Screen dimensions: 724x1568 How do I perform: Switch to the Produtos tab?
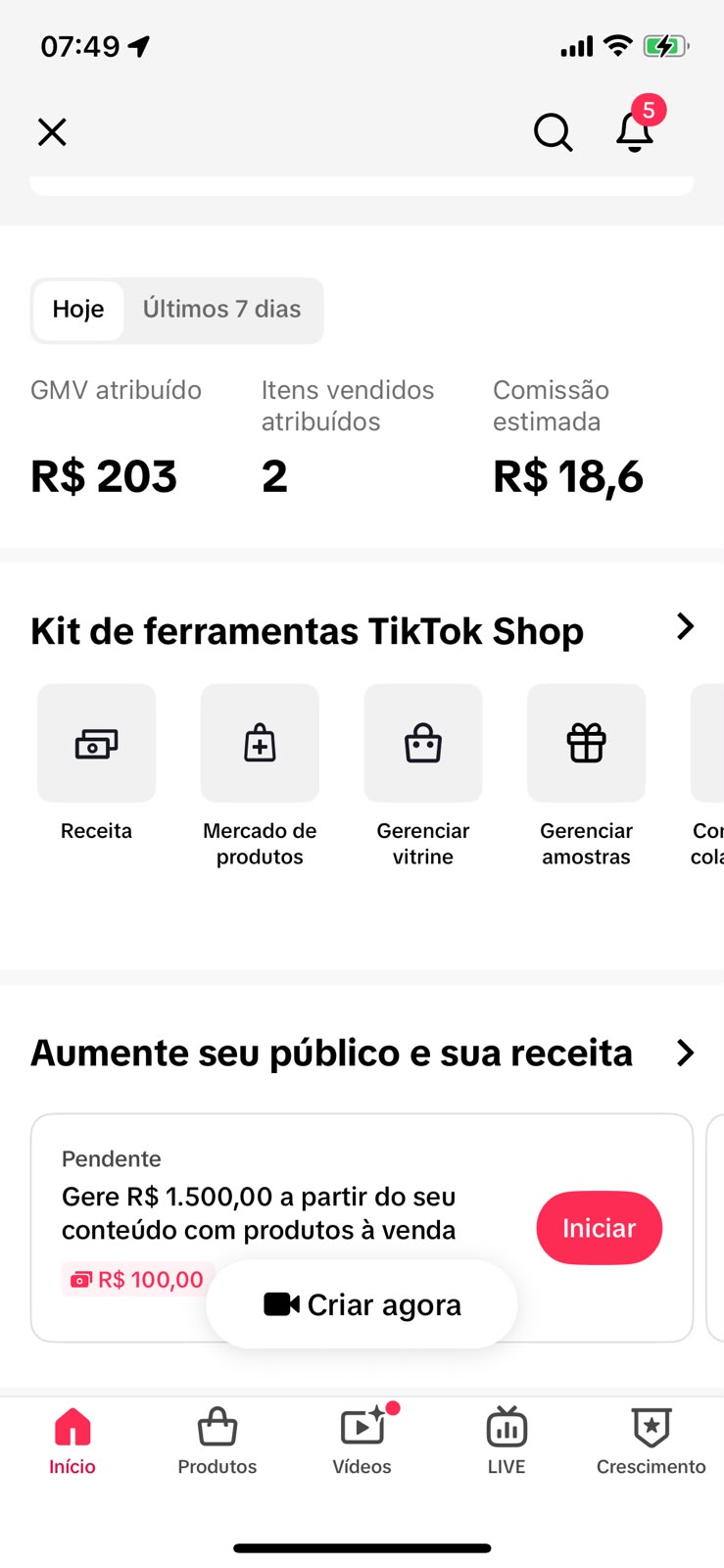tap(217, 1442)
